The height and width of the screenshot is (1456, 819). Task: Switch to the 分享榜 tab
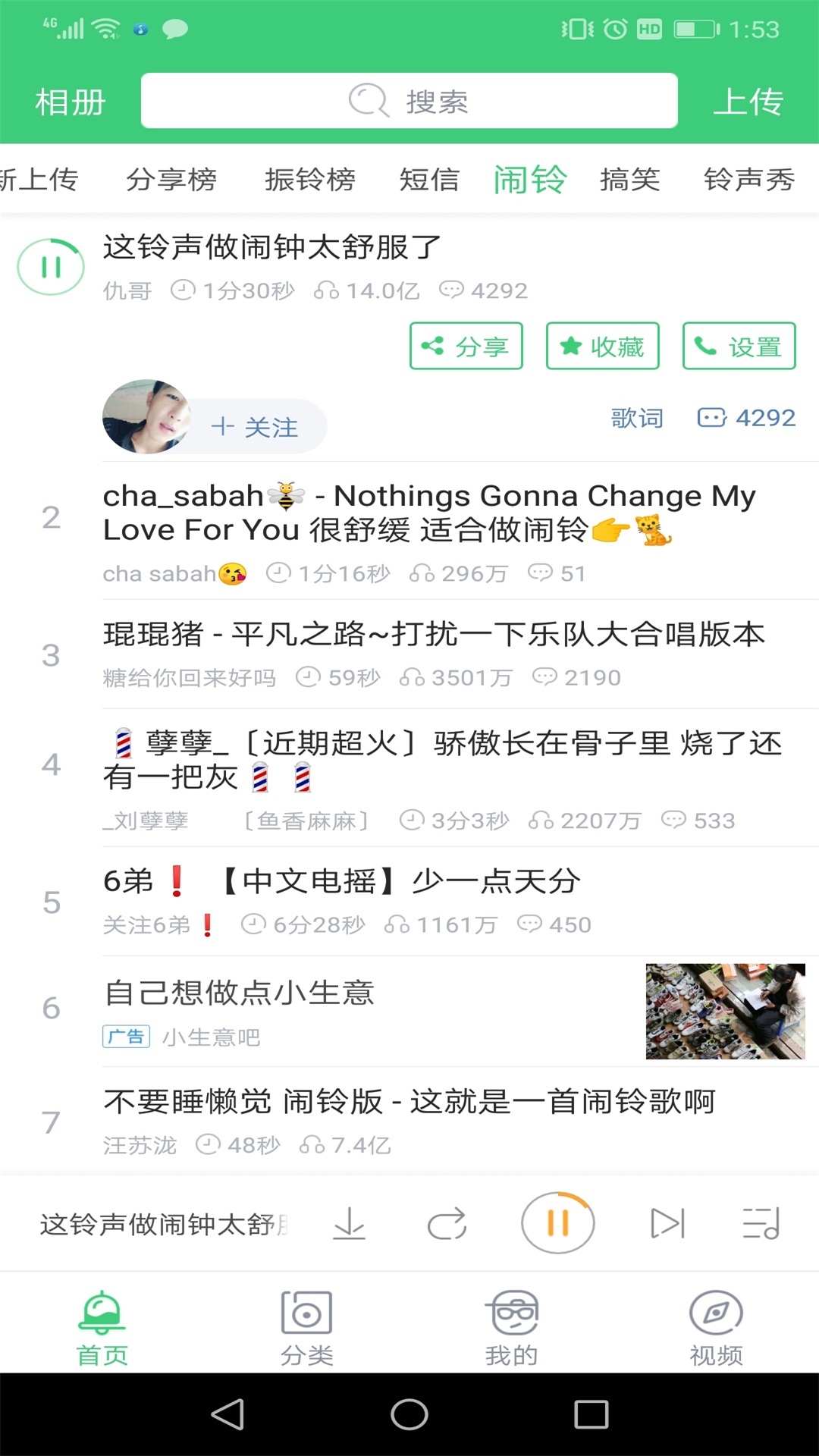171,180
